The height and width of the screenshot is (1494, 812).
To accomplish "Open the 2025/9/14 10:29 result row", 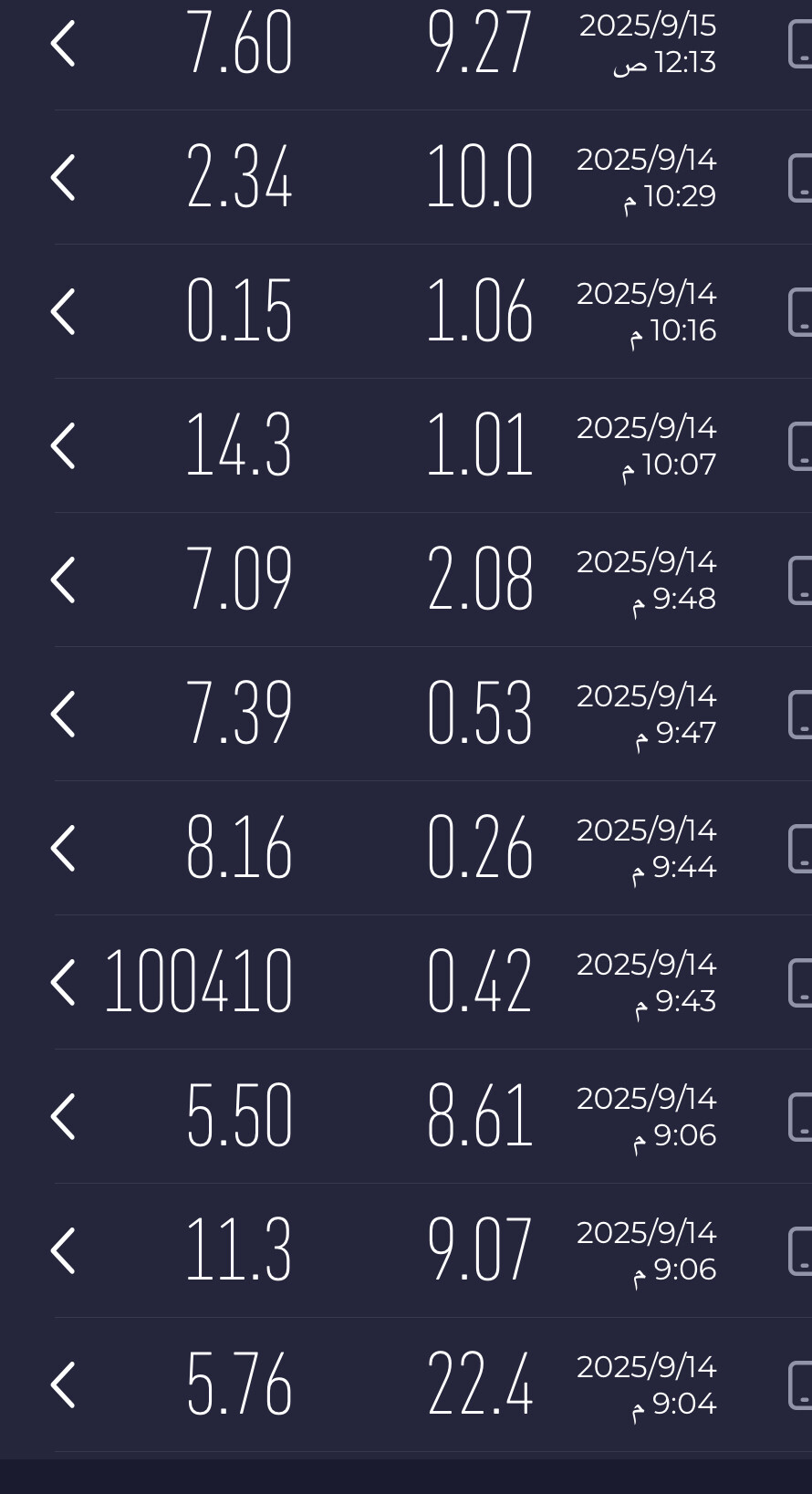I will click(x=406, y=177).
